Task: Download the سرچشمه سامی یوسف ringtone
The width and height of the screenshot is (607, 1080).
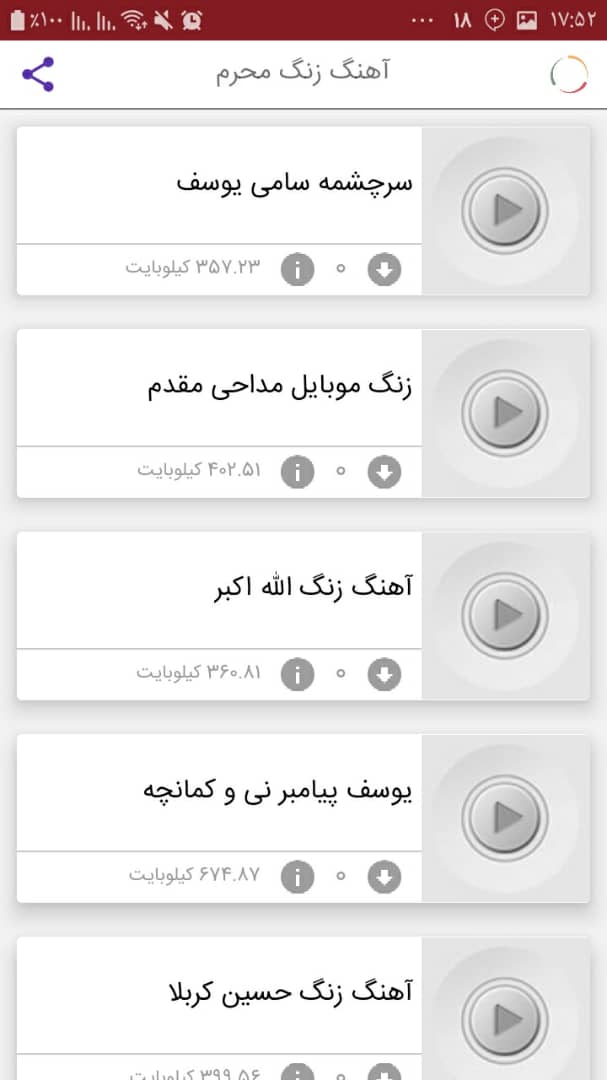Action: click(x=384, y=269)
